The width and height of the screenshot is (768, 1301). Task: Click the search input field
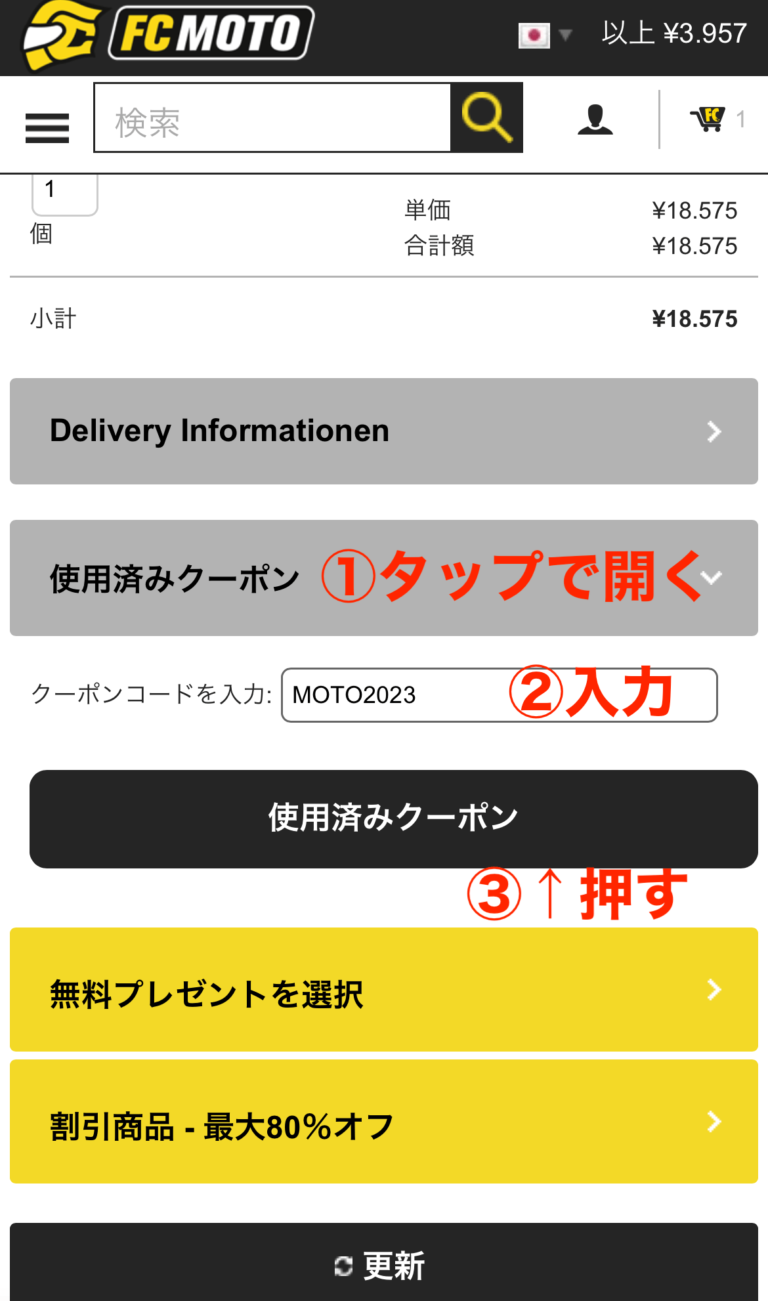tap(272, 117)
